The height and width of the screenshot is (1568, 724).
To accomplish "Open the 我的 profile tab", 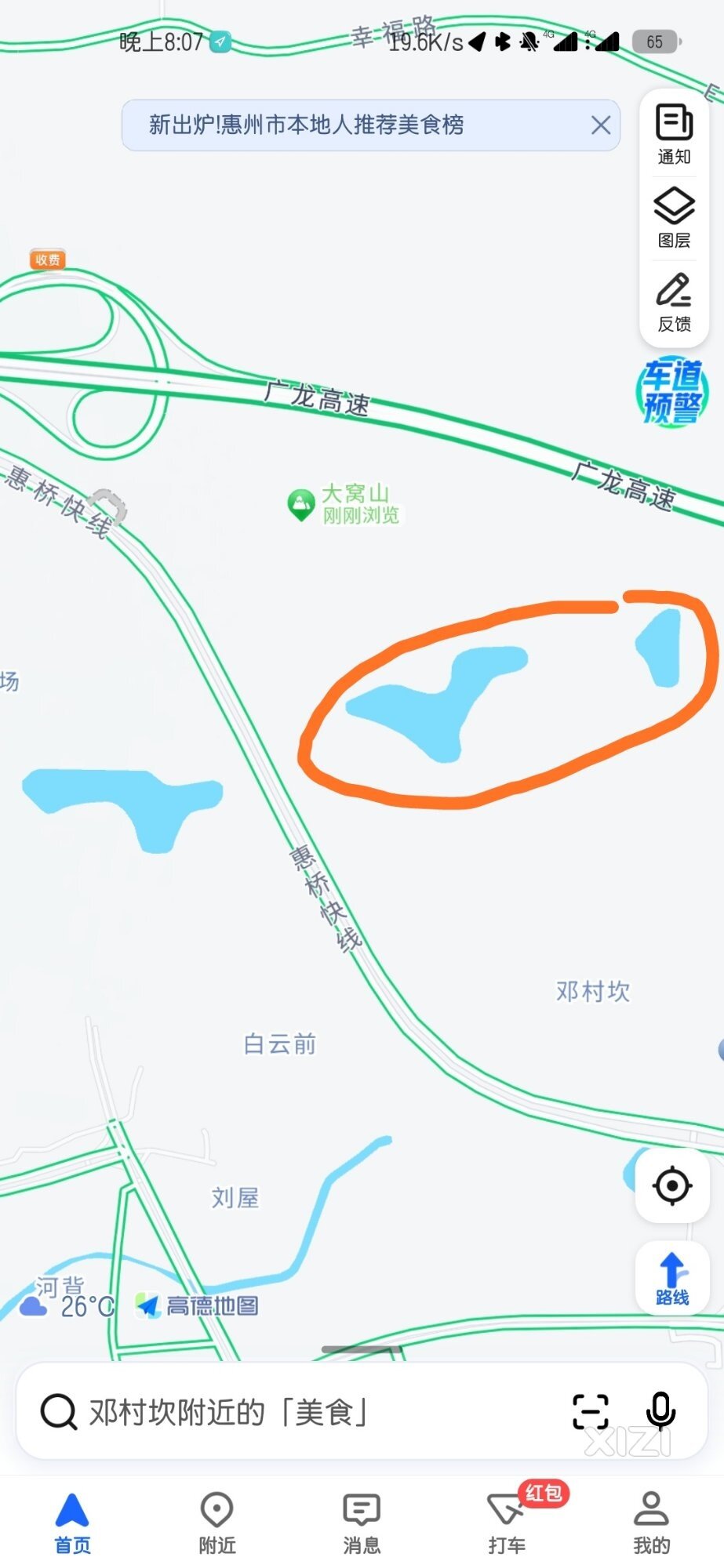I will click(x=651, y=1523).
